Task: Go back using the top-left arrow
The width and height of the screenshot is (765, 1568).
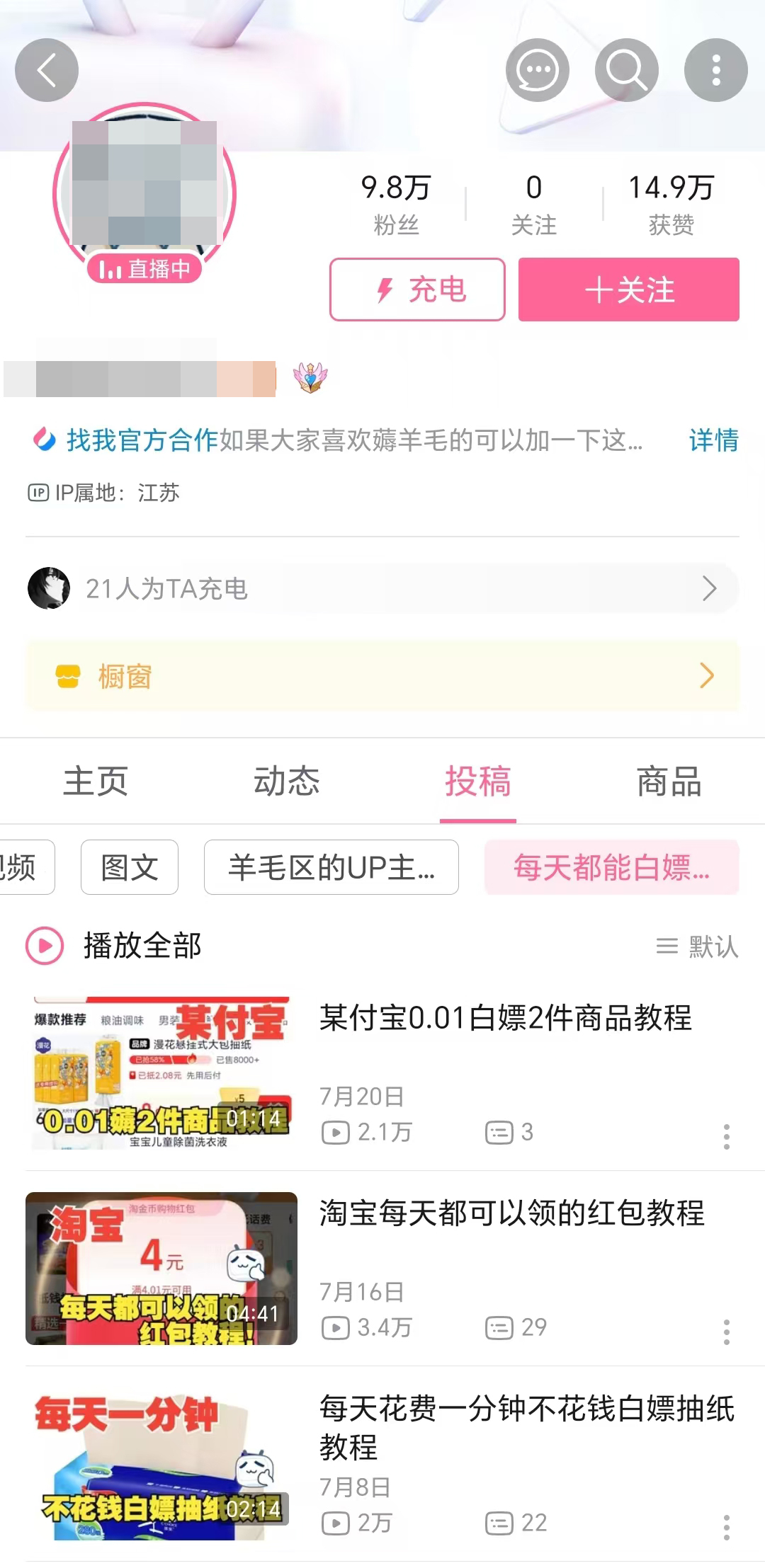Action: [x=47, y=70]
